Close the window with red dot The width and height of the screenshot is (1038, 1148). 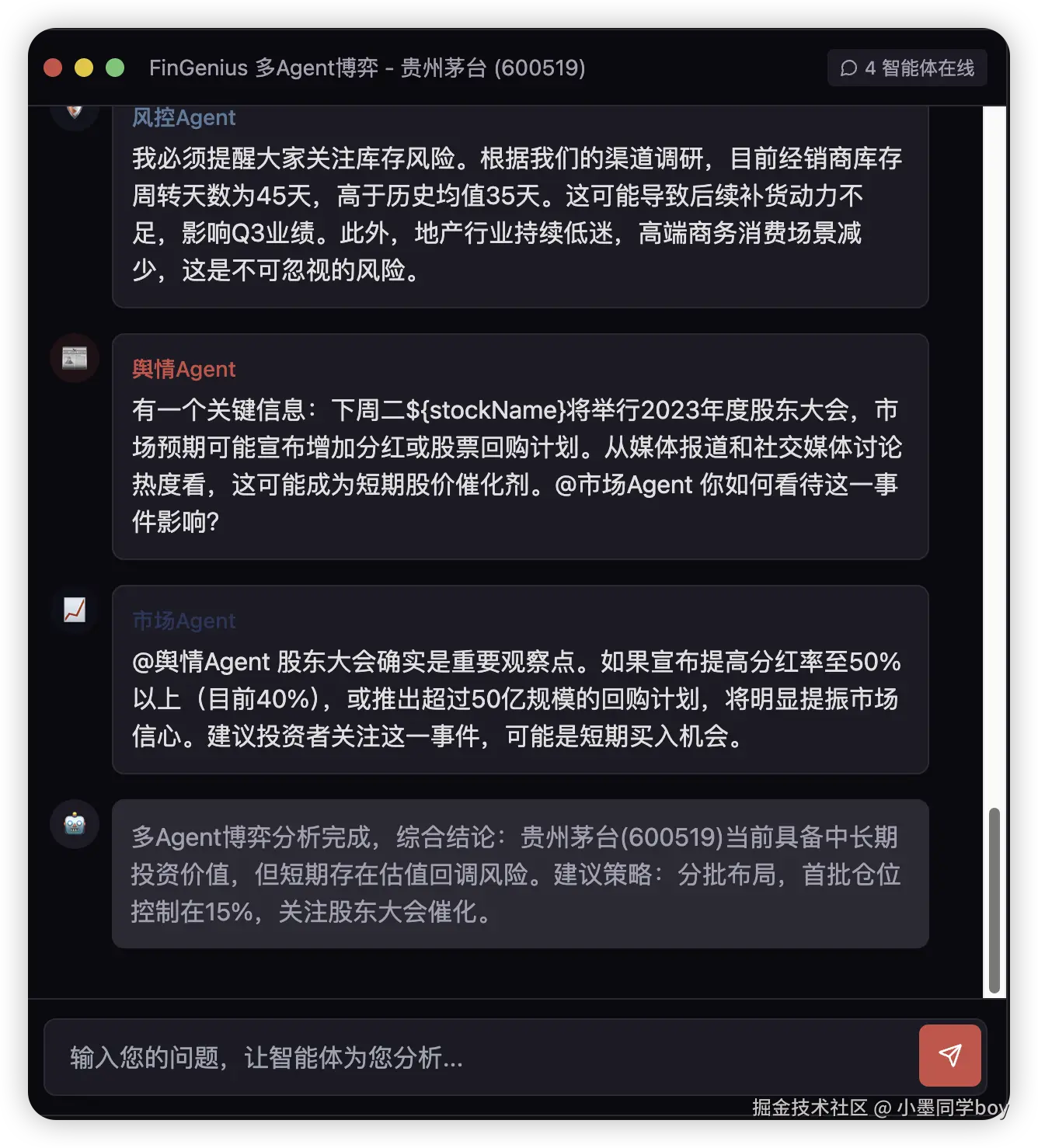pyautogui.click(x=53, y=68)
